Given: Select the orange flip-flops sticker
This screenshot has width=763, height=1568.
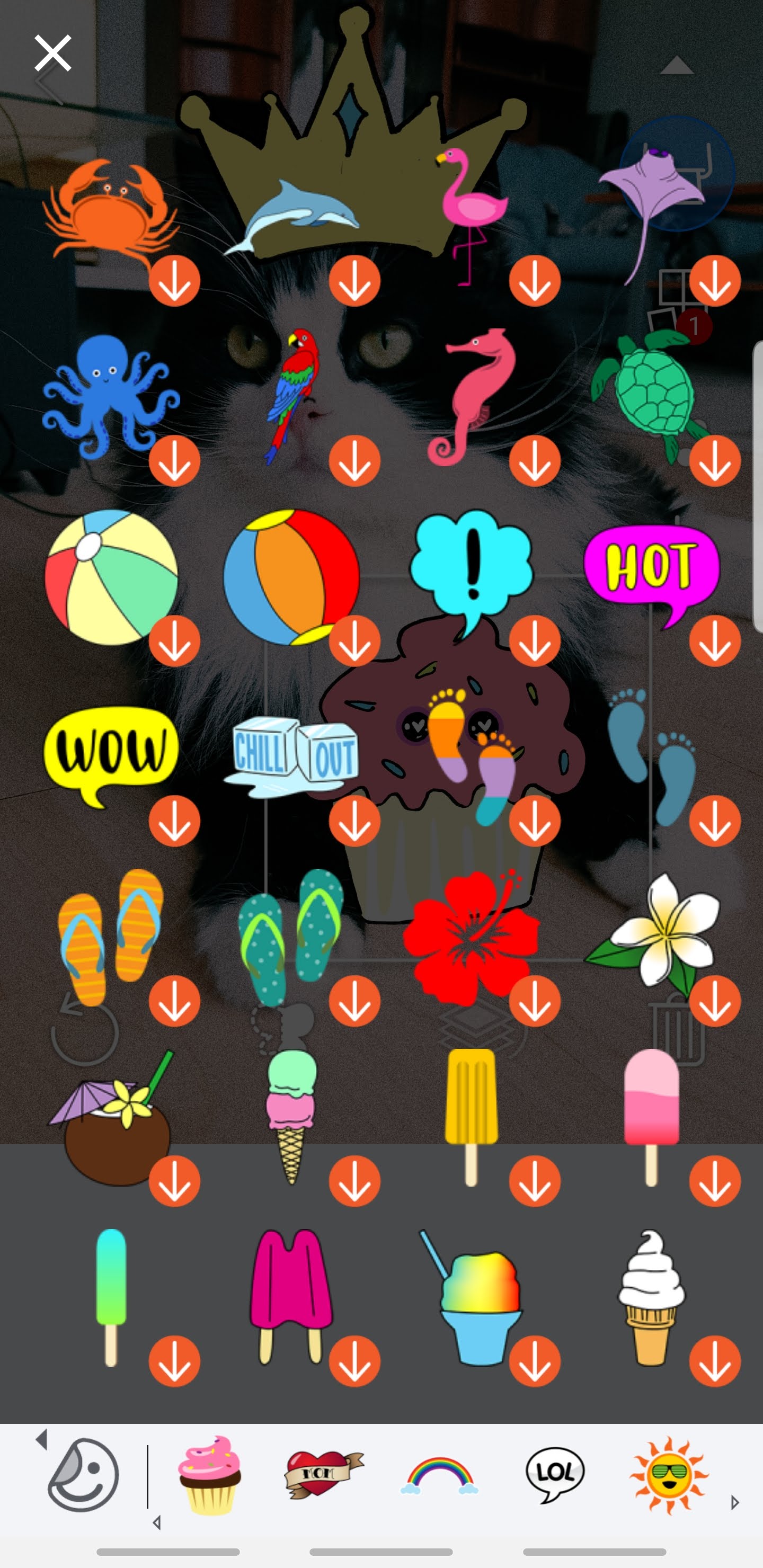Looking at the screenshot, I should coord(111,938).
